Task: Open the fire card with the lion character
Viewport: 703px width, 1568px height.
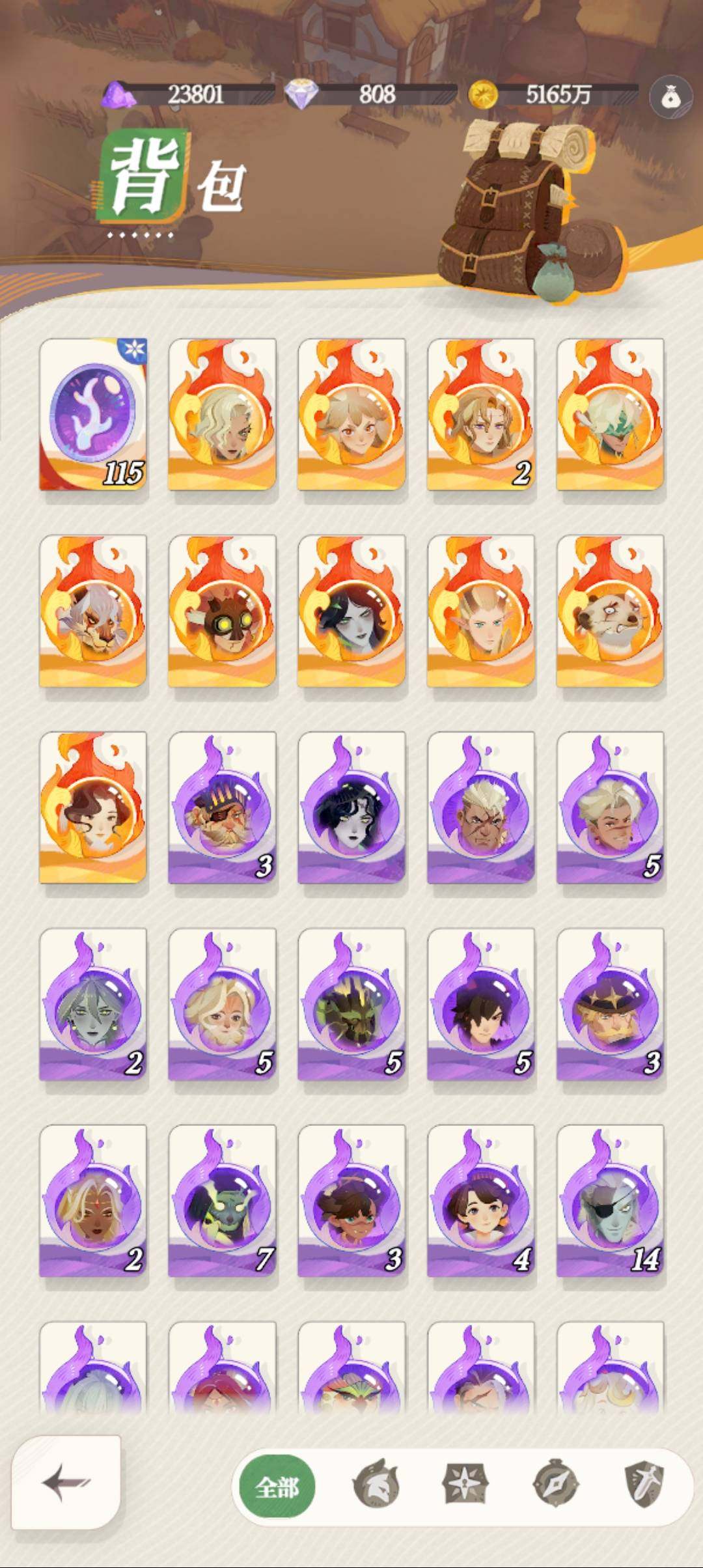Action: (93, 611)
